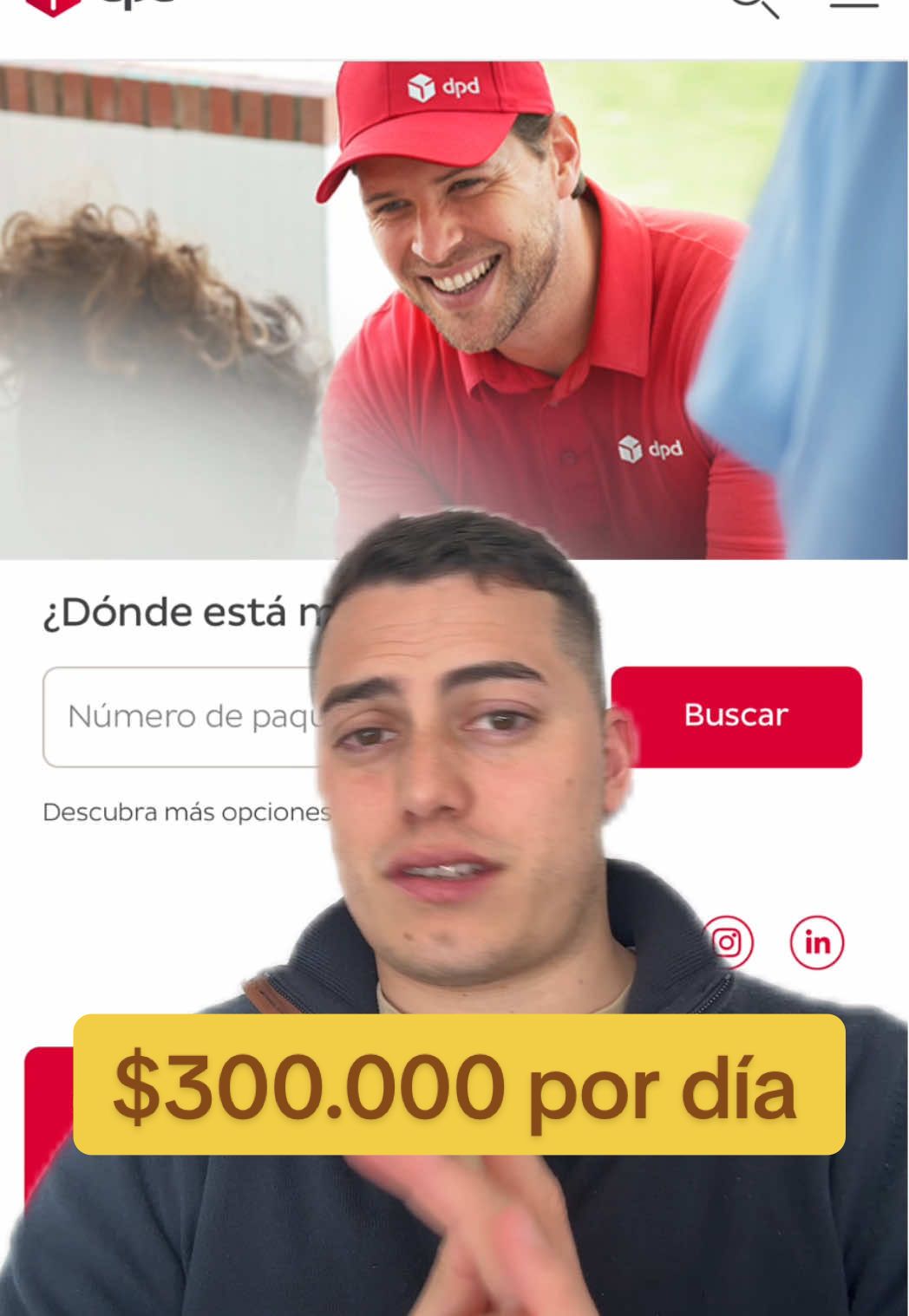Follow the 'Descubra más opciones' link
This screenshot has height=1316, width=909.
182,812
